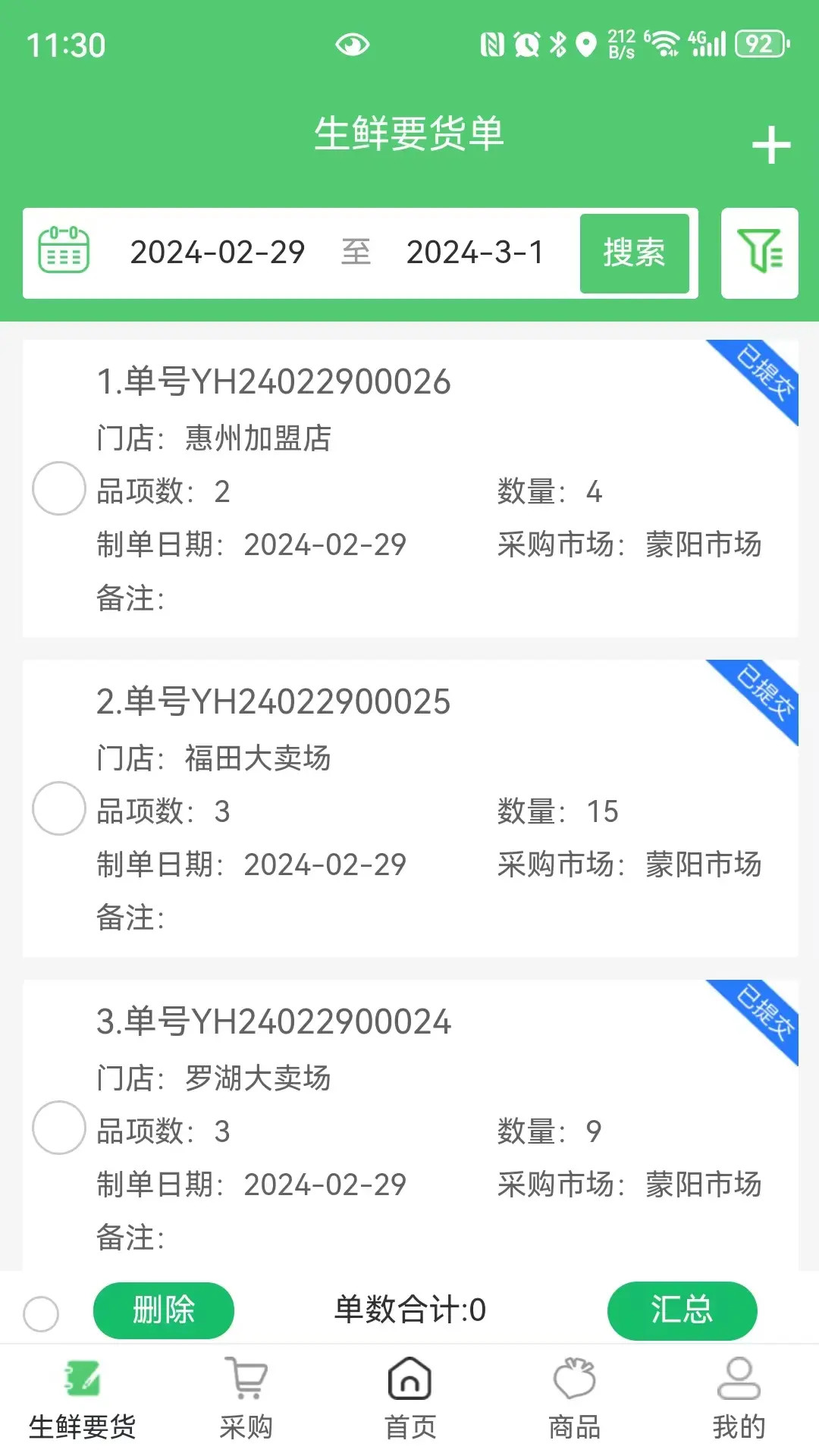Click the plus icon to create new order
Viewport: 819px width, 1456px height.
pyautogui.click(x=771, y=144)
